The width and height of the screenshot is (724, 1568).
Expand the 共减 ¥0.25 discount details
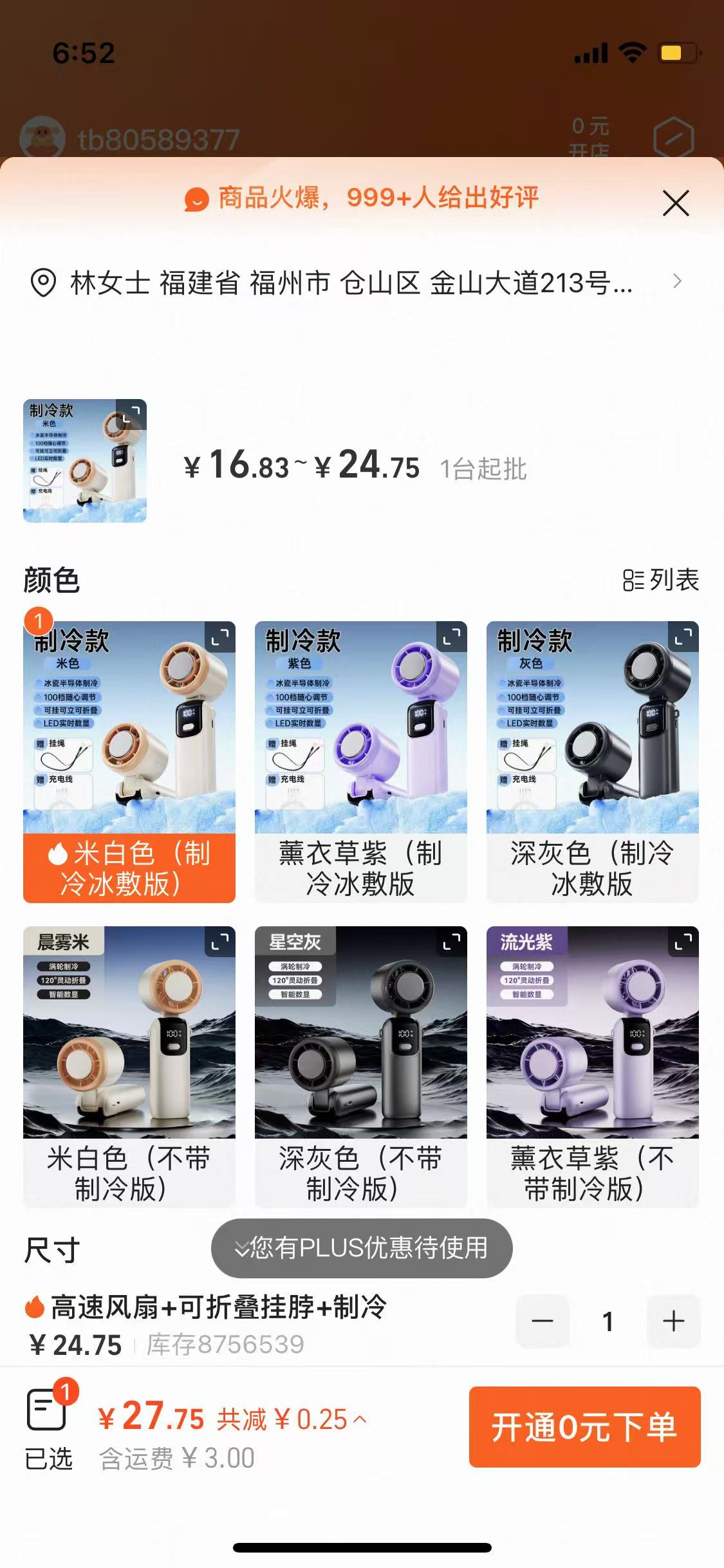[x=292, y=1419]
